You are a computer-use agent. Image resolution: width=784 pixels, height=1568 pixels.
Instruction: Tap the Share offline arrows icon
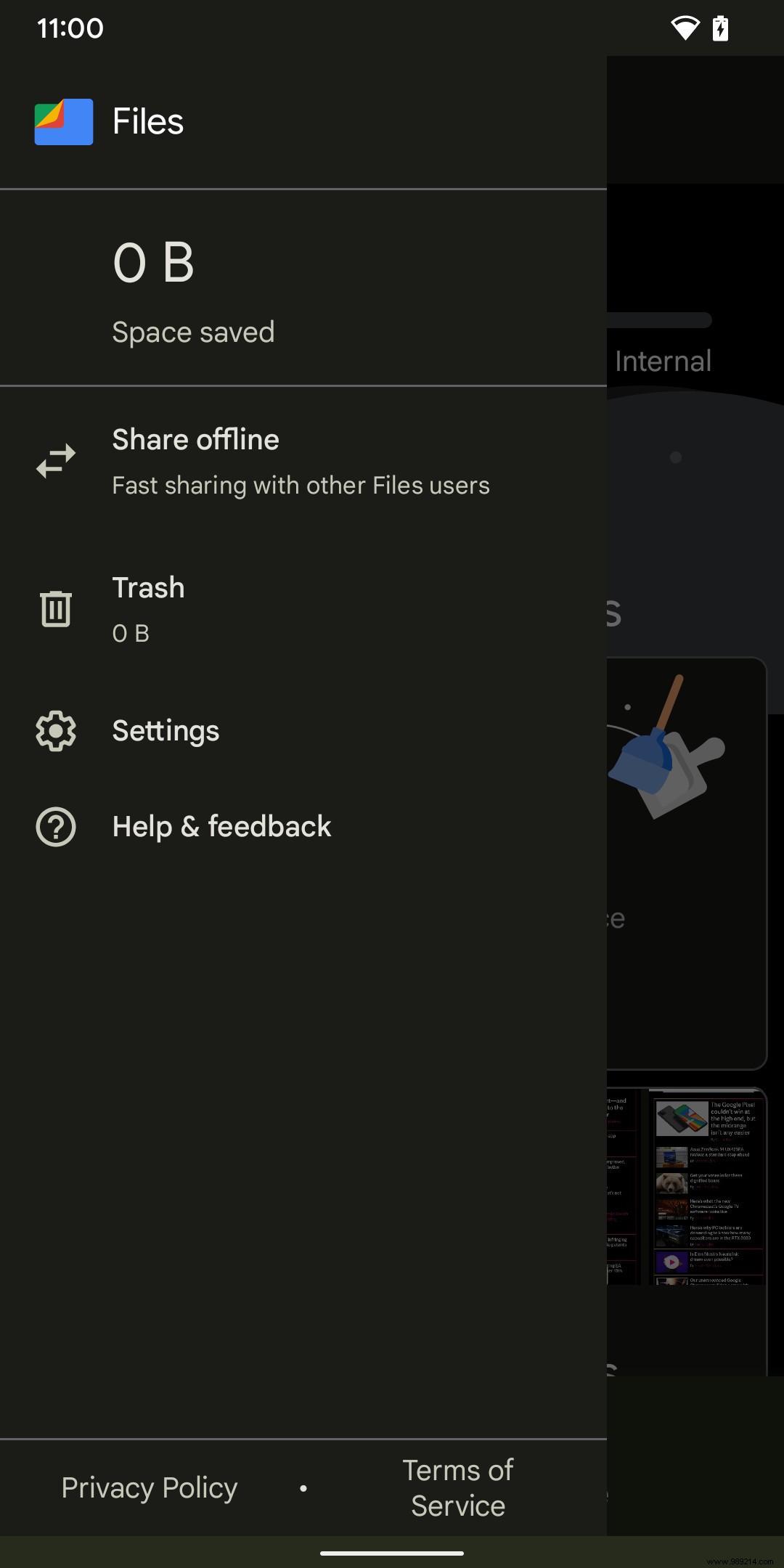55,460
